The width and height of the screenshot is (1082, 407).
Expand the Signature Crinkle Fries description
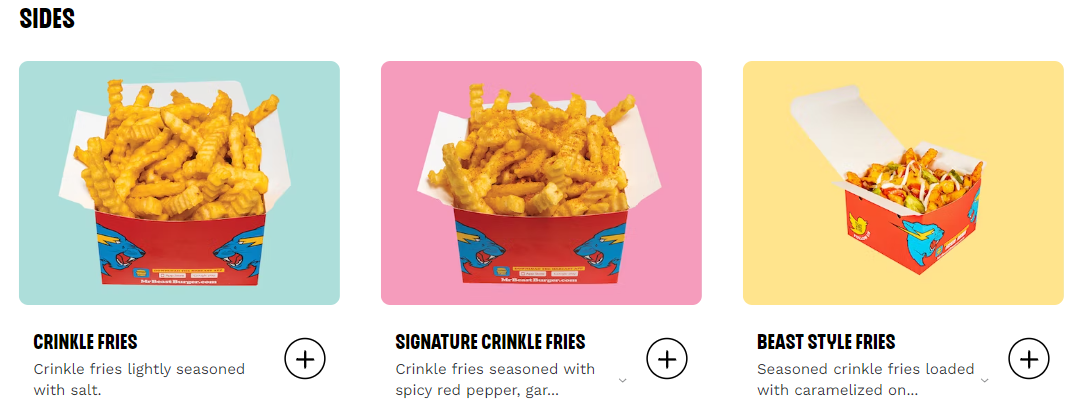[x=622, y=380]
